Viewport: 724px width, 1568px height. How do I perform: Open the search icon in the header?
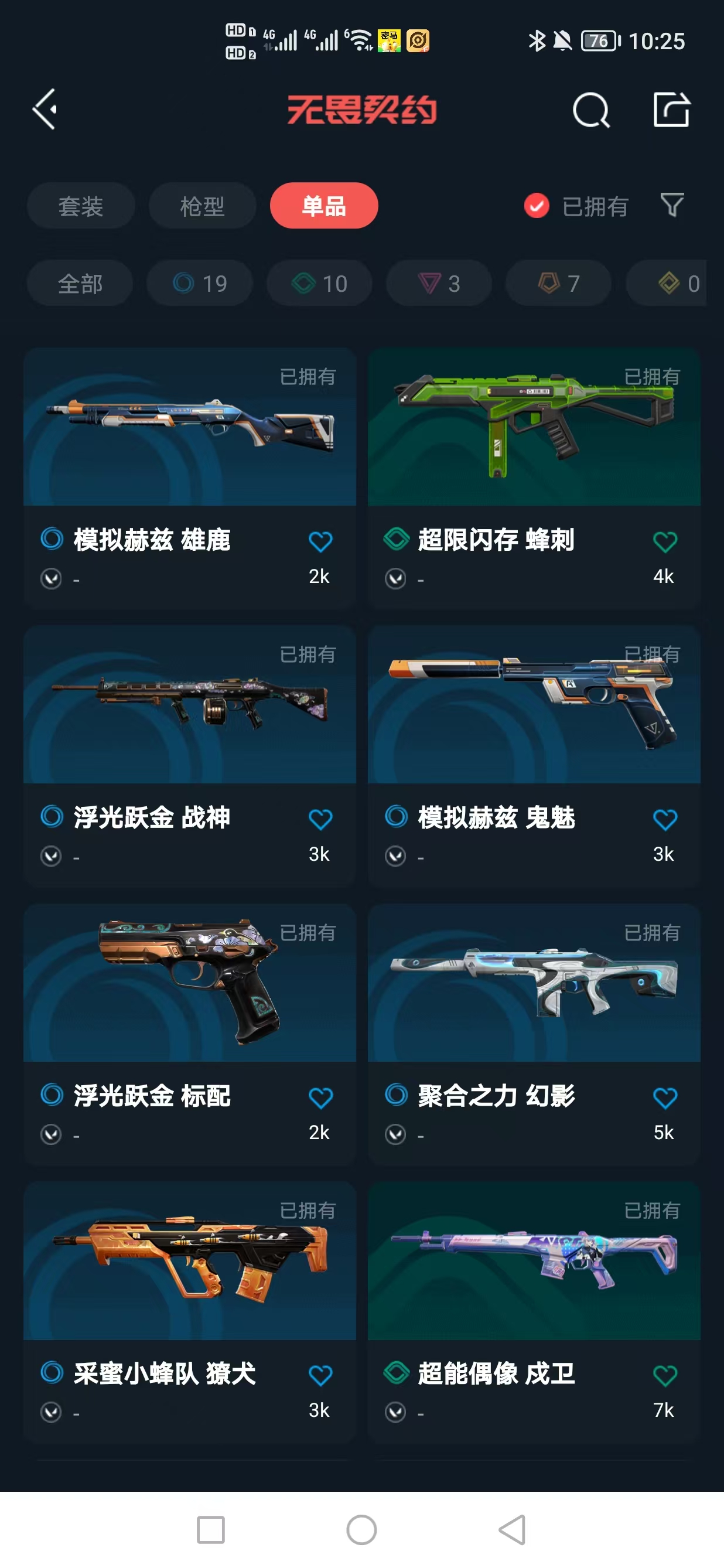[590, 111]
